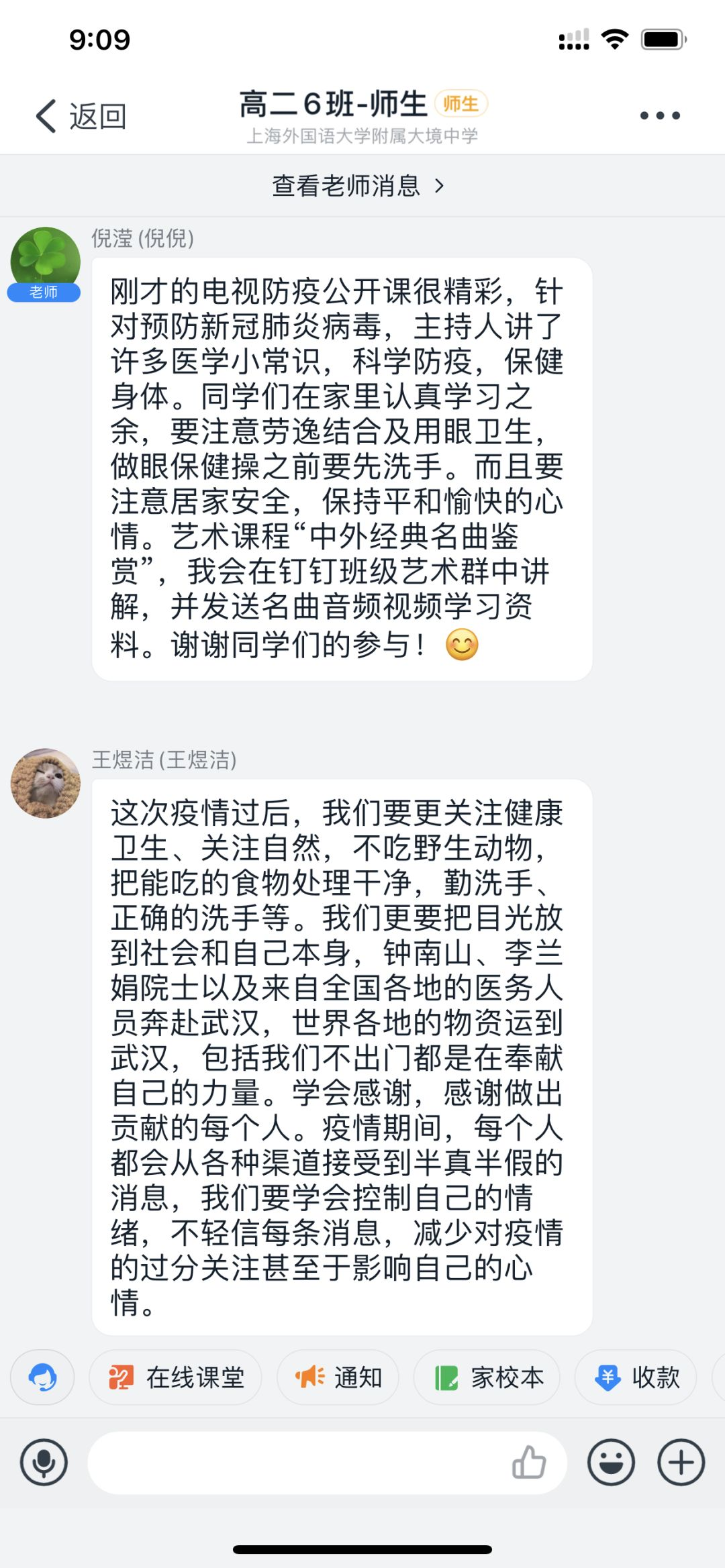
Task: Open the blue assistant icon chip
Action: tap(42, 1377)
